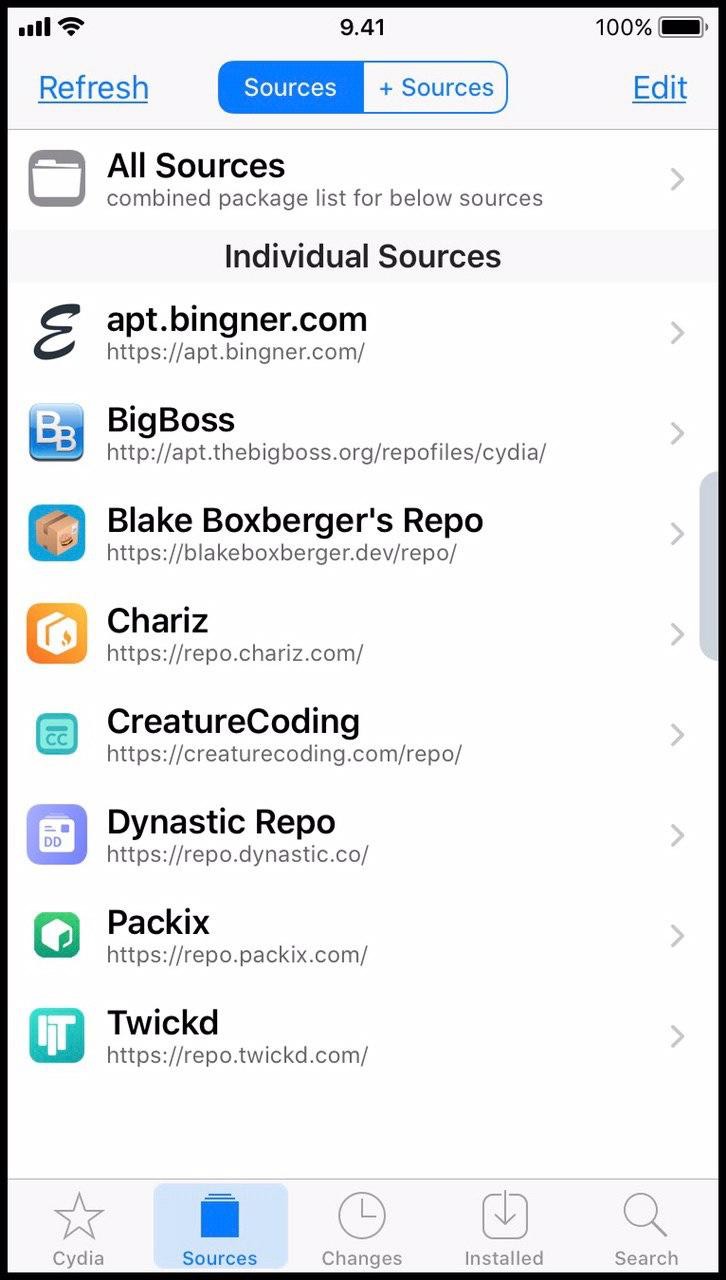Image resolution: width=726 pixels, height=1280 pixels.
Task: Tap Edit to modify source list
Action: 660,88
